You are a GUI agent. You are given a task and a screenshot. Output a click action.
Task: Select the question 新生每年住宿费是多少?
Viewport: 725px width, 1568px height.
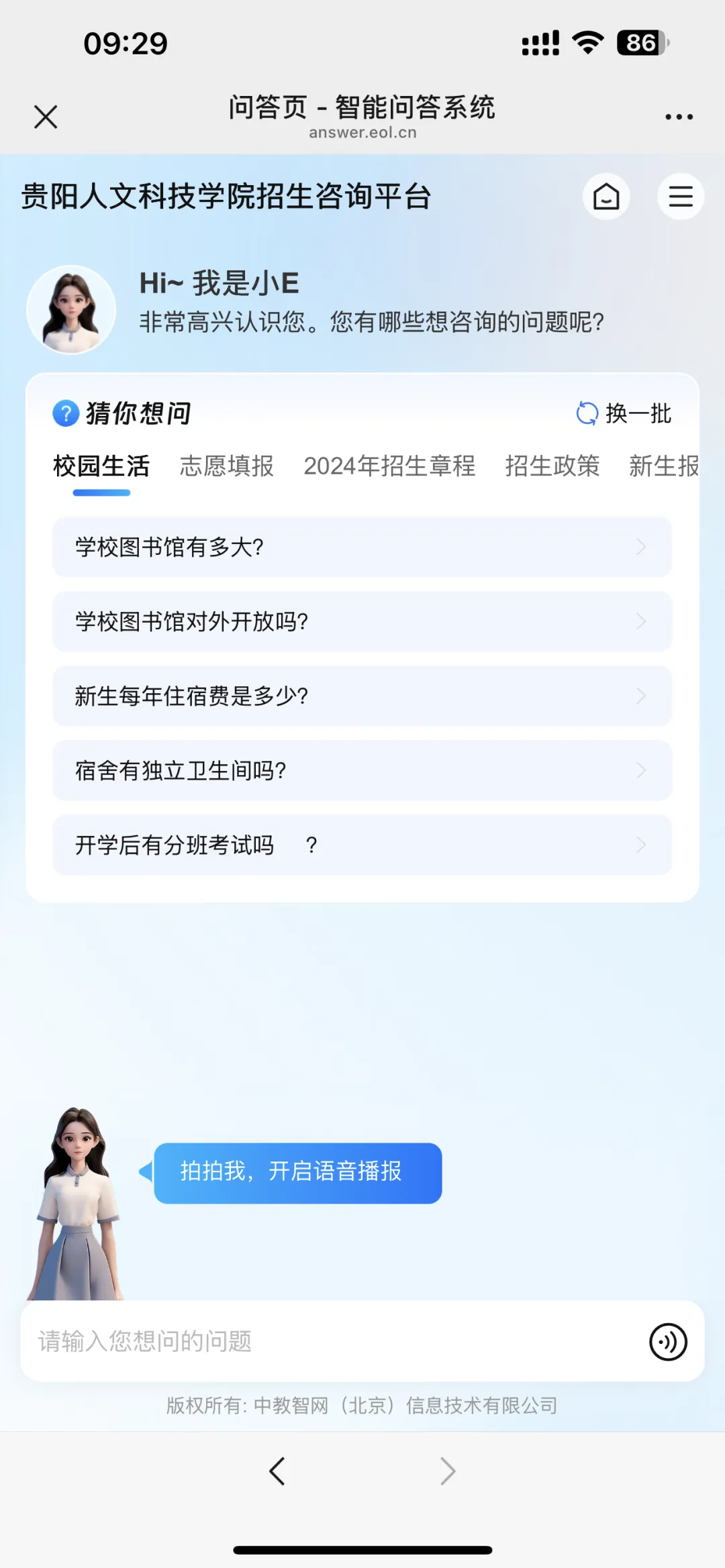click(361, 696)
